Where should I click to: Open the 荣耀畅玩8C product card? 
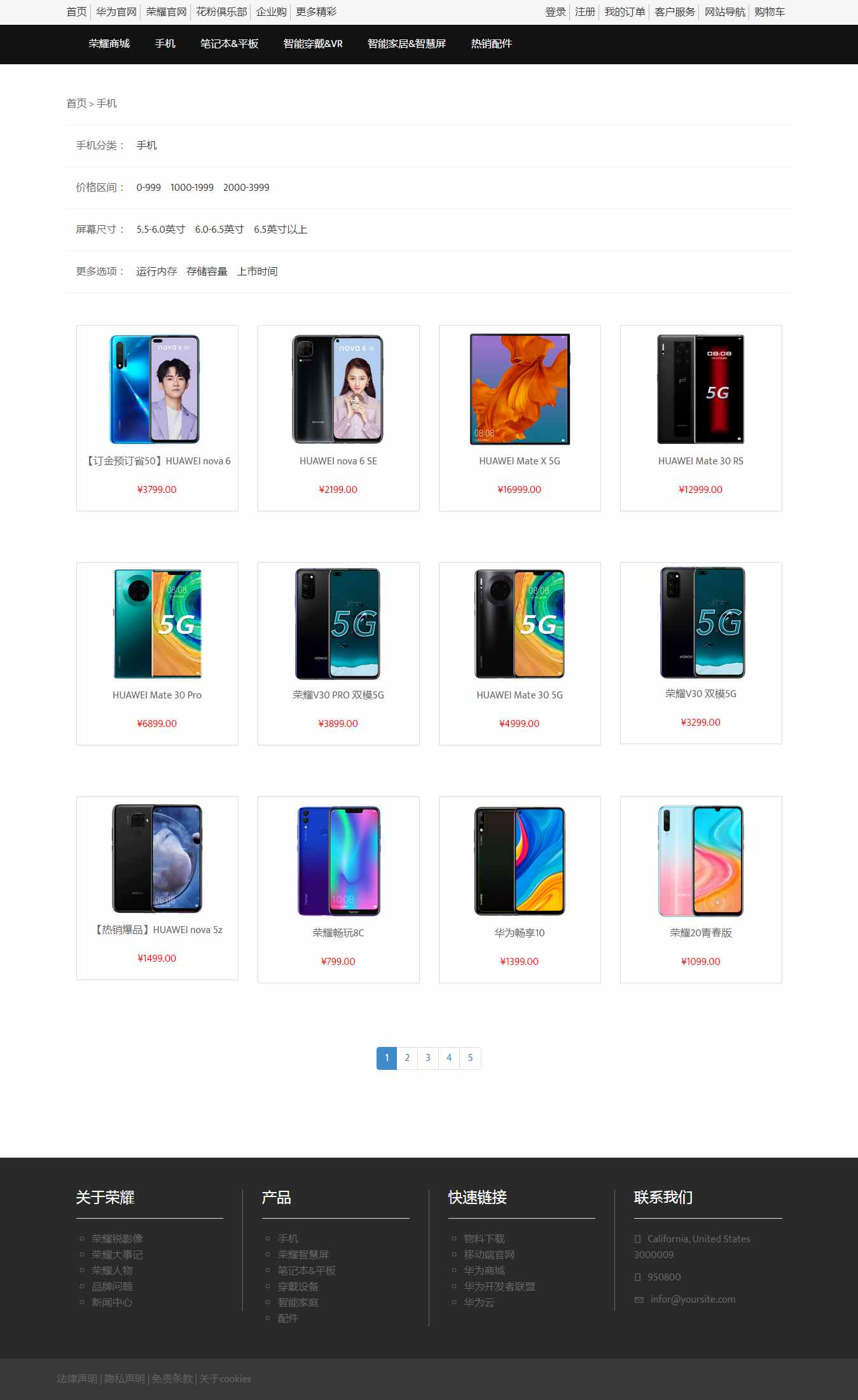coord(338,889)
